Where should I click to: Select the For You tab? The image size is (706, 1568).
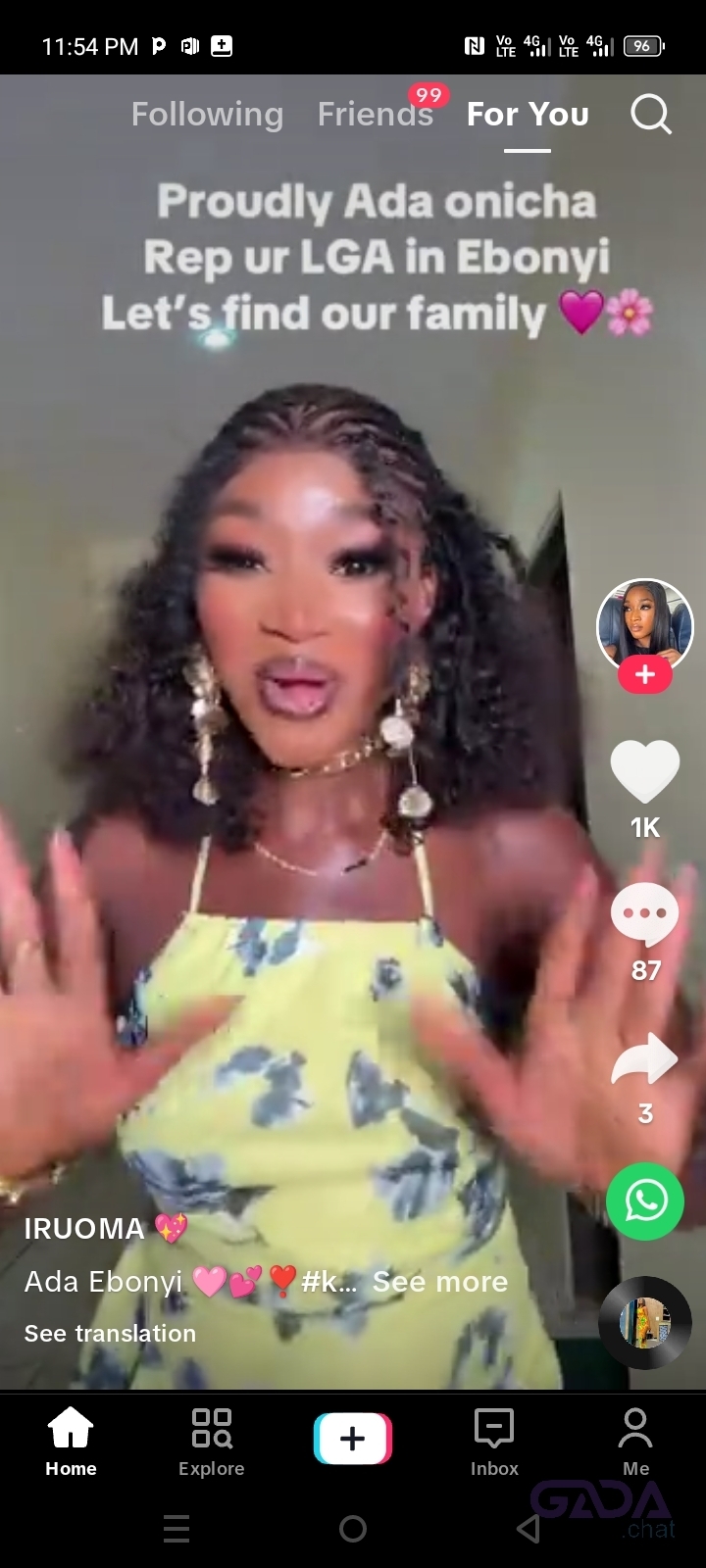tap(528, 115)
